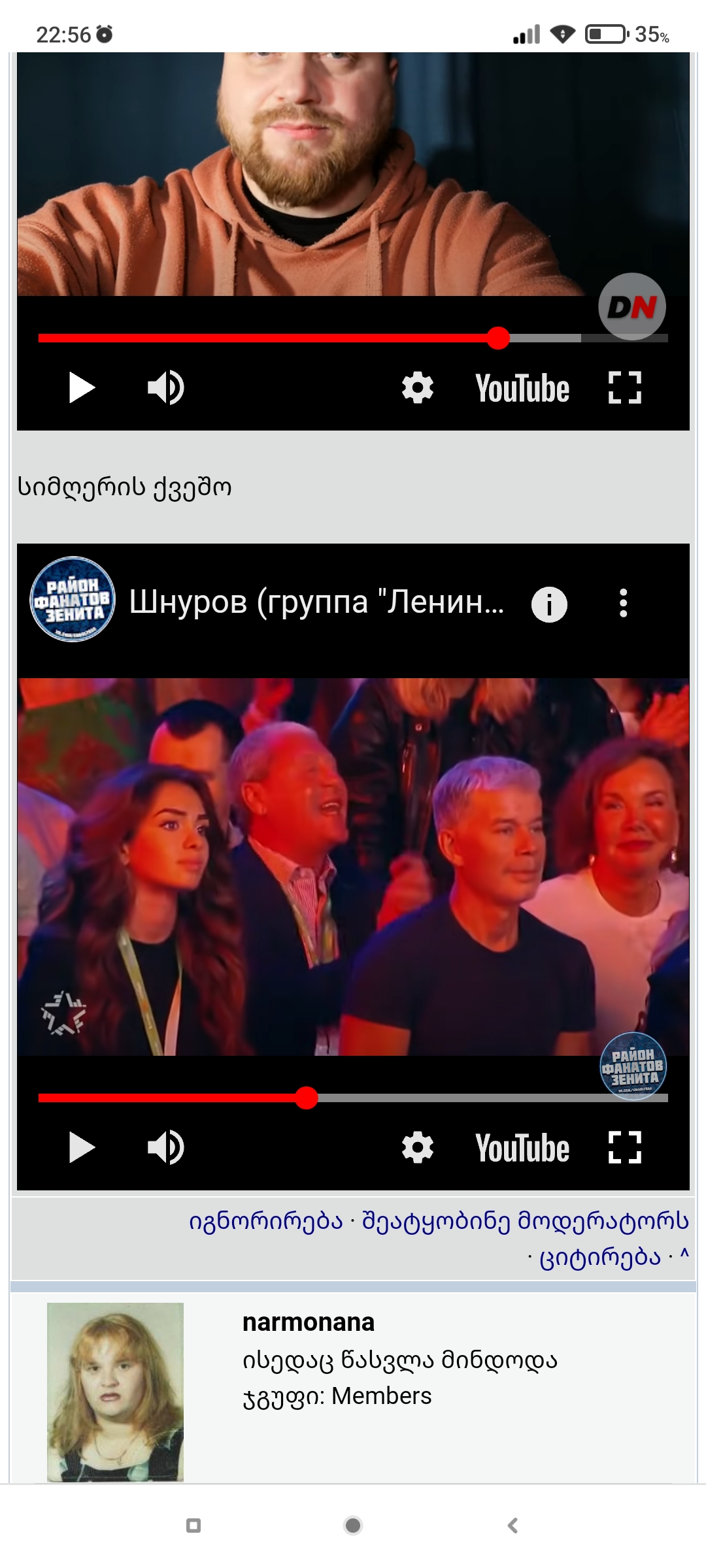Open settings gear of the first video
706x1568 pixels.
pyautogui.click(x=418, y=388)
